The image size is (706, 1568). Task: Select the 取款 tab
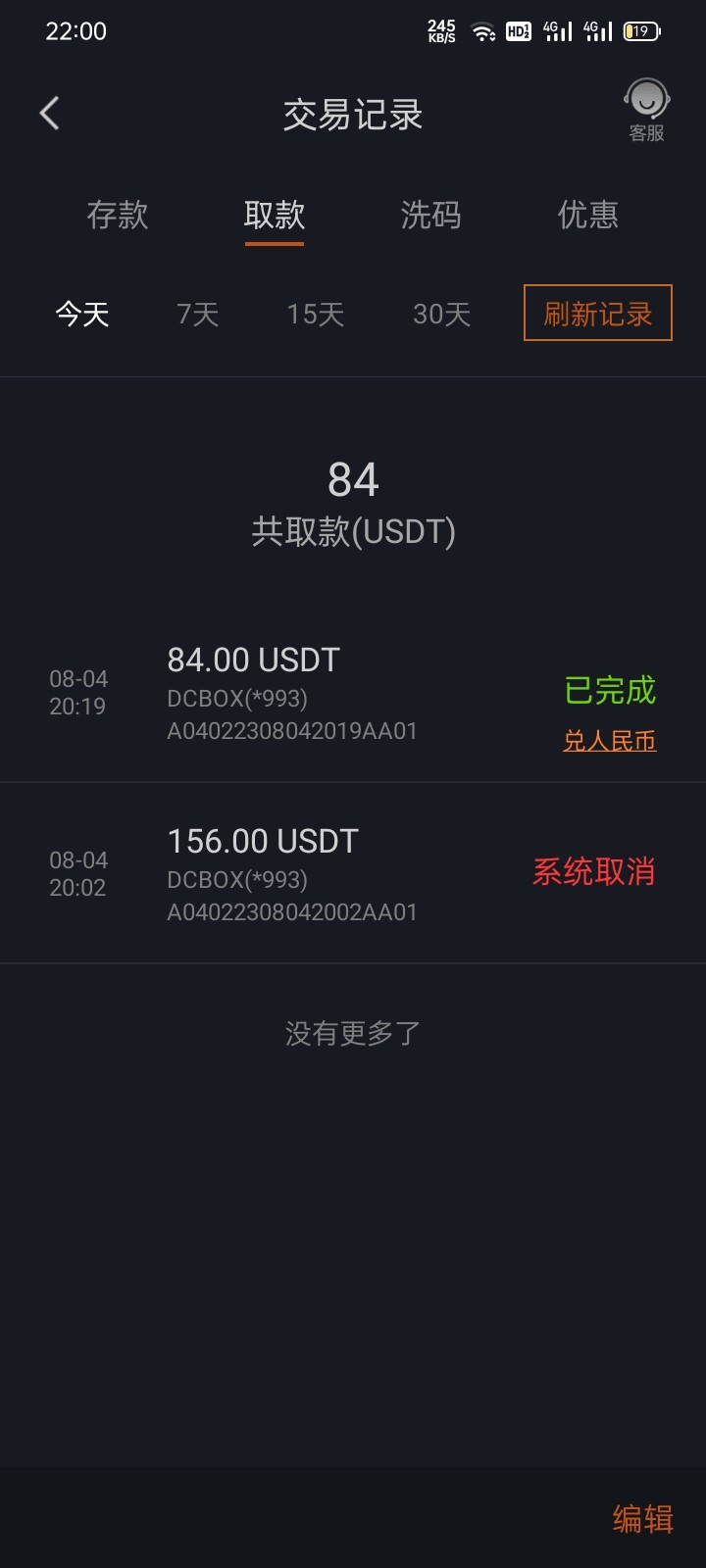(x=275, y=215)
